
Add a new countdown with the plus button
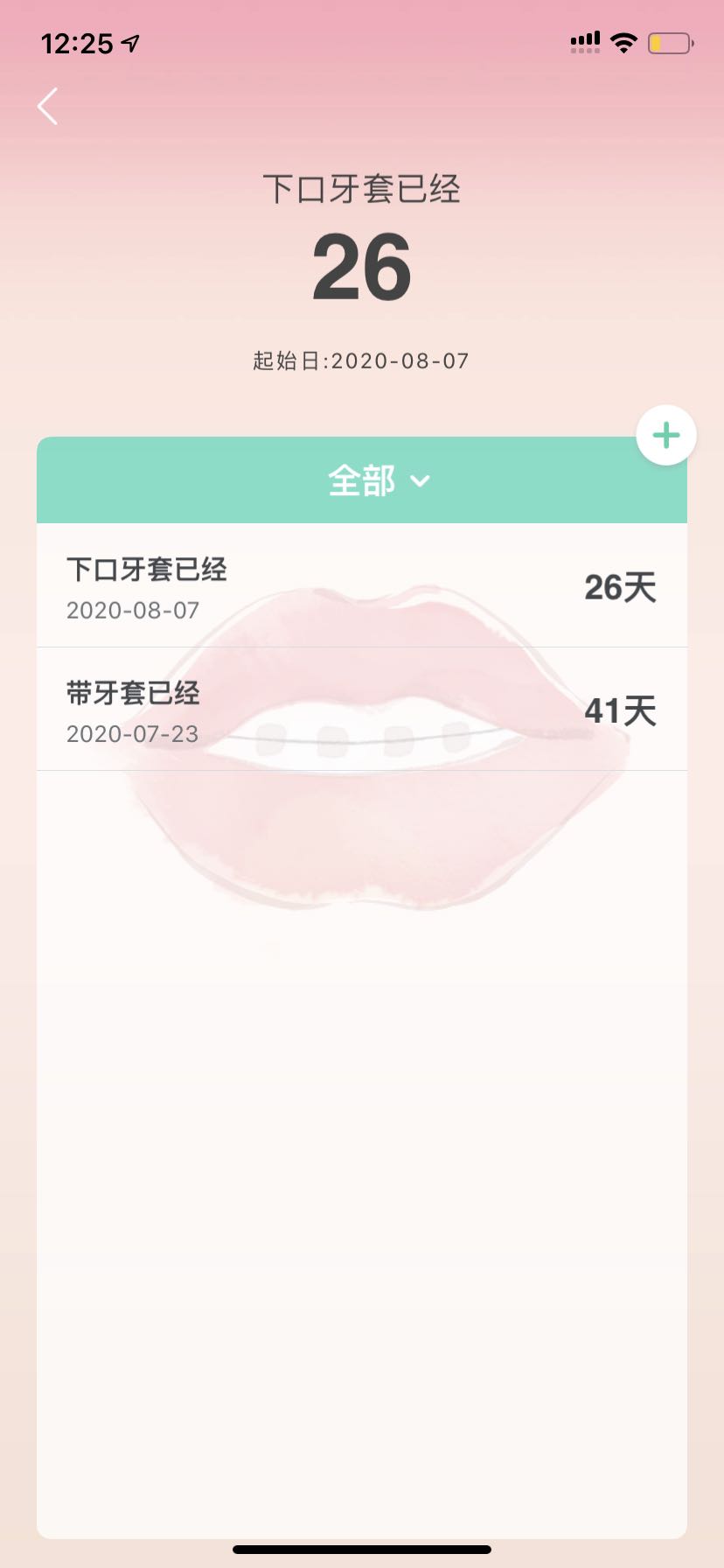pyautogui.click(x=666, y=435)
